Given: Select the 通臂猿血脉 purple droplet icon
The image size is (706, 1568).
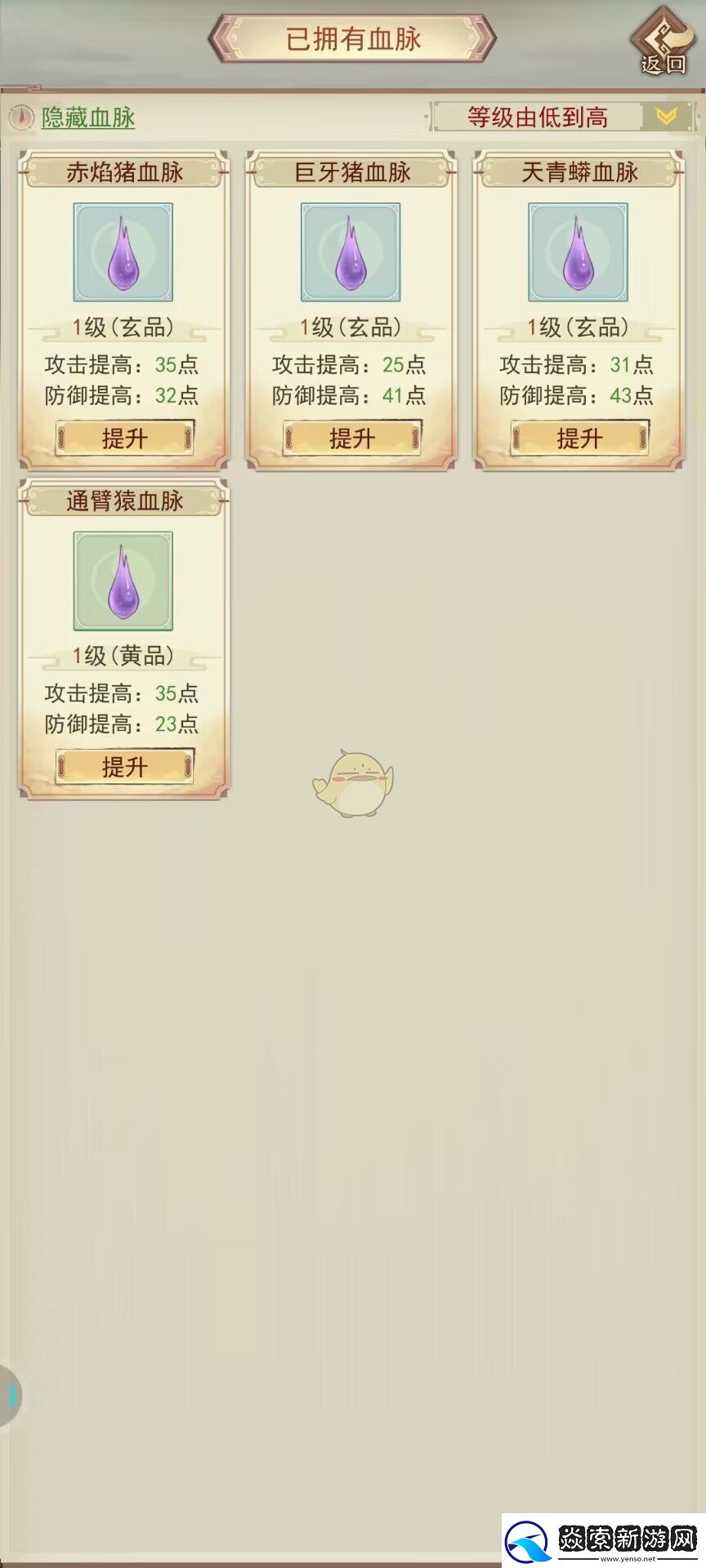Looking at the screenshot, I should point(122,581).
